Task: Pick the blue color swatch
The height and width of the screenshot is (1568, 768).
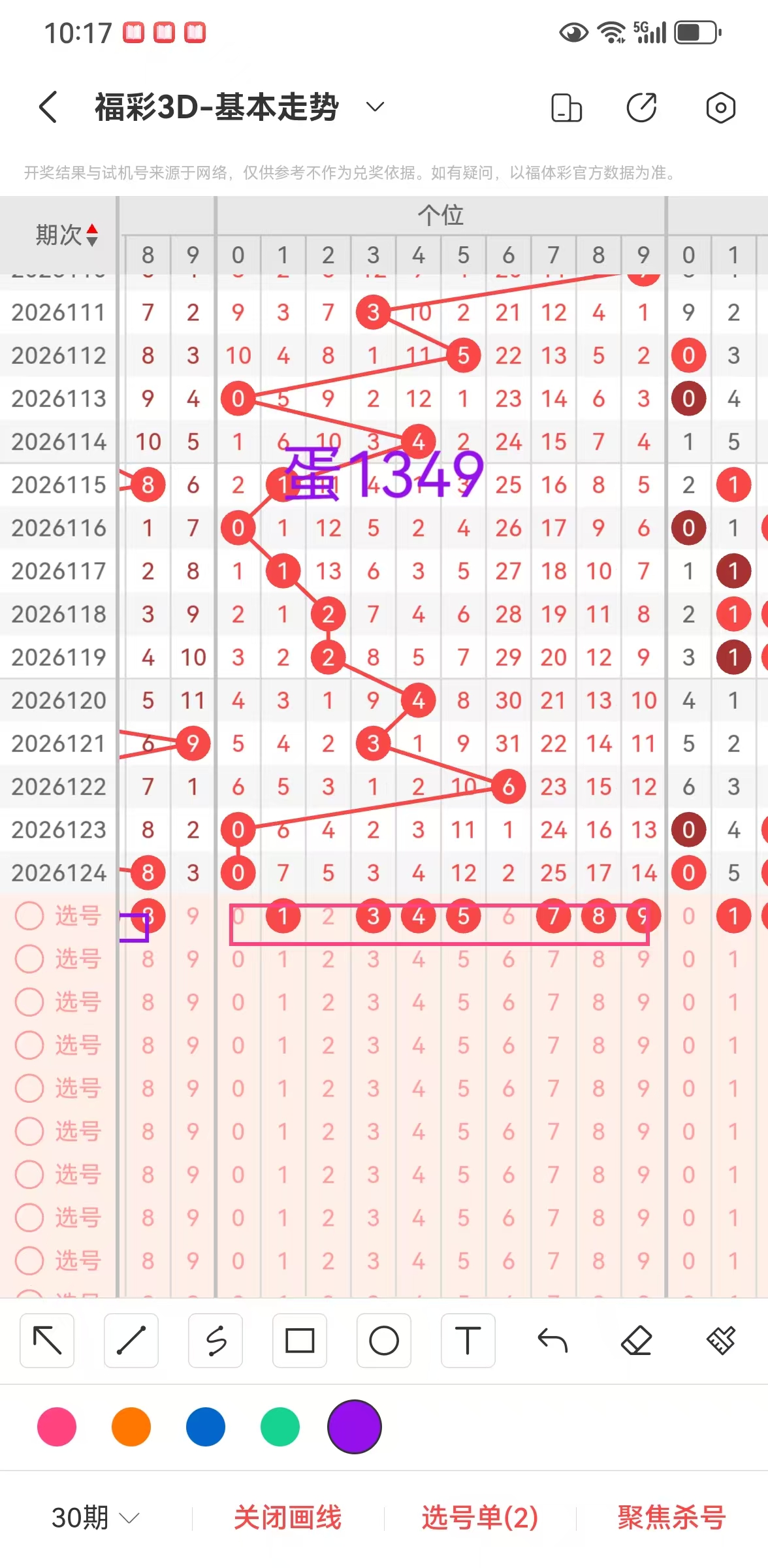Action: (206, 1427)
